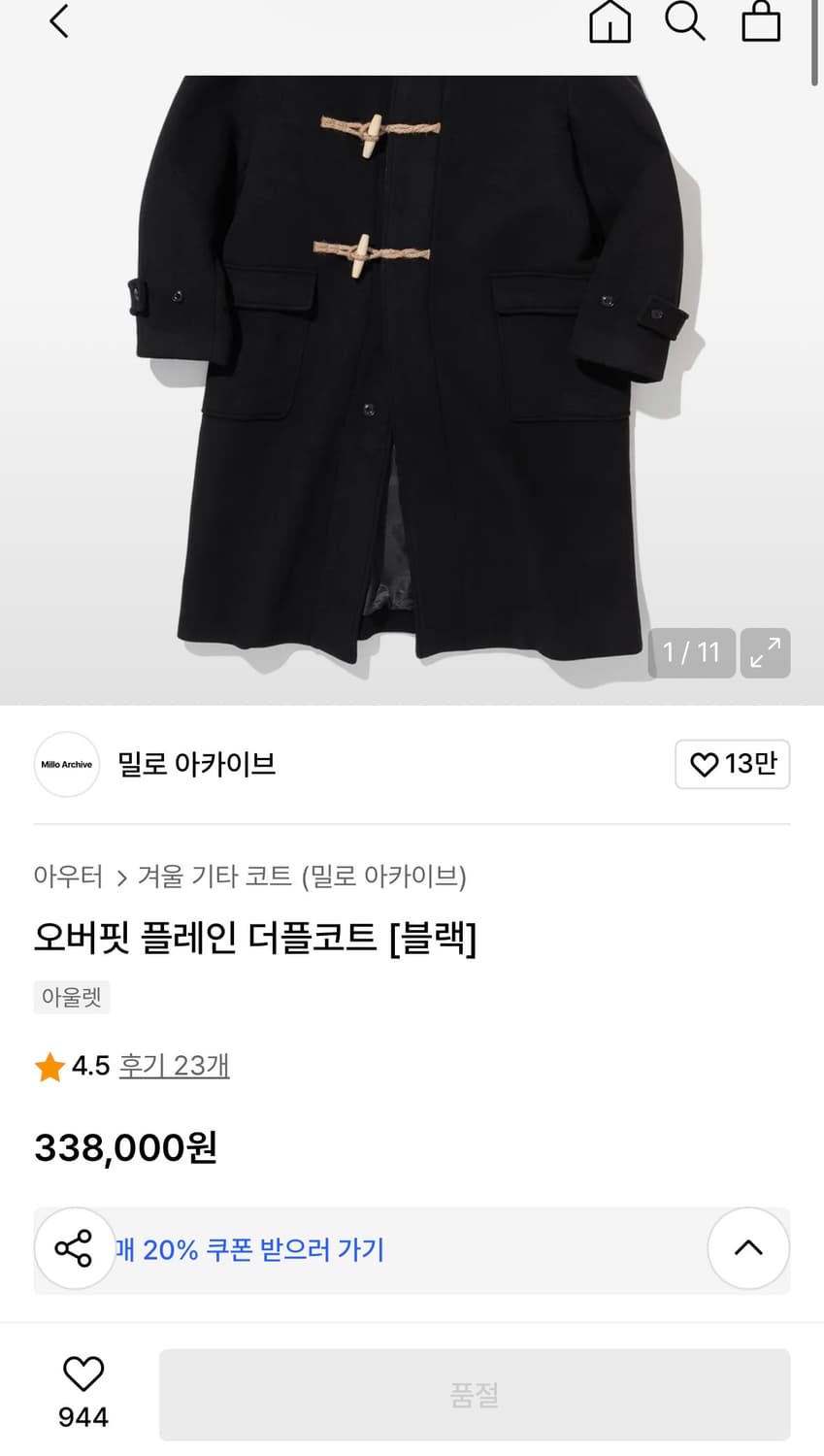824x1456 pixels.
Task: Go back with the left arrow icon
Action: (58, 20)
